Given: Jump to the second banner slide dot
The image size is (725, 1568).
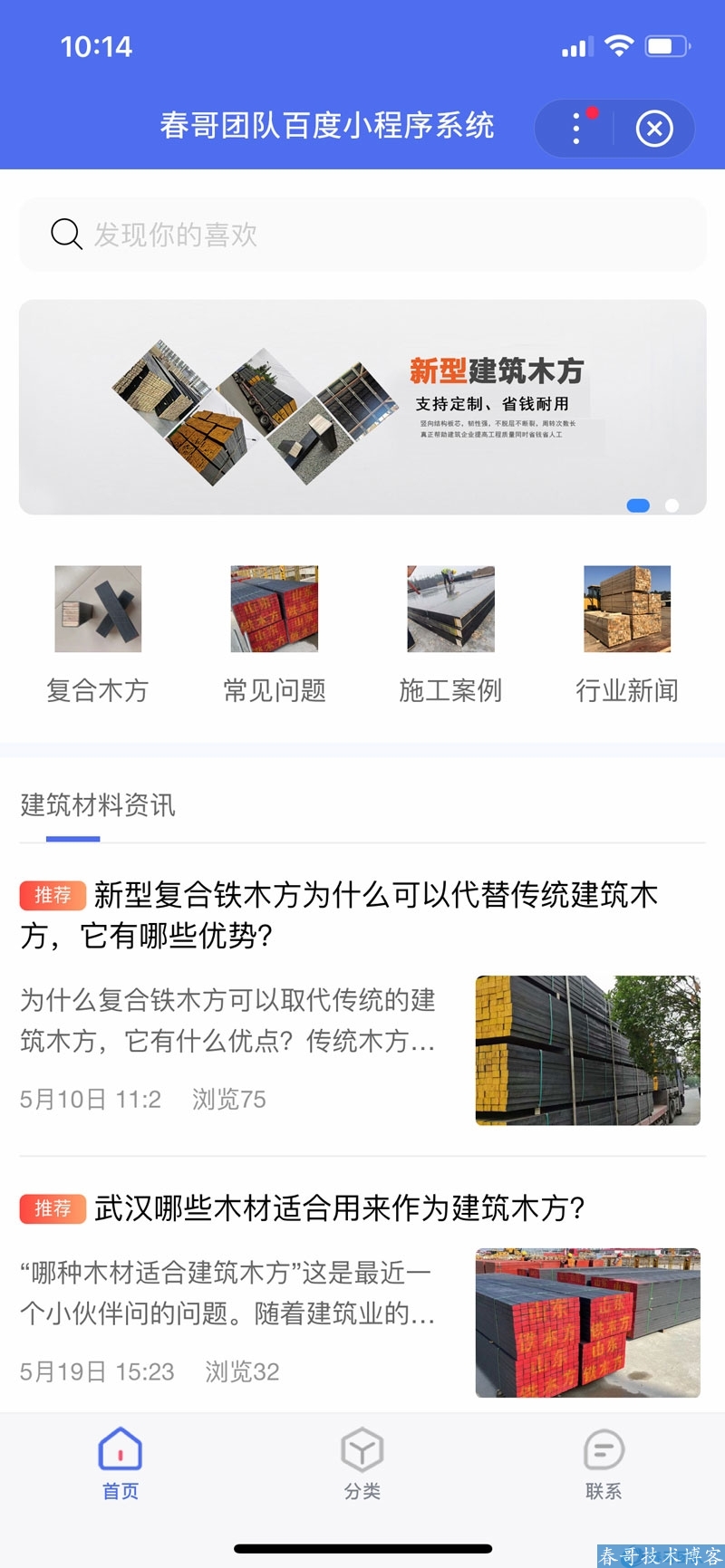Looking at the screenshot, I should click(672, 505).
